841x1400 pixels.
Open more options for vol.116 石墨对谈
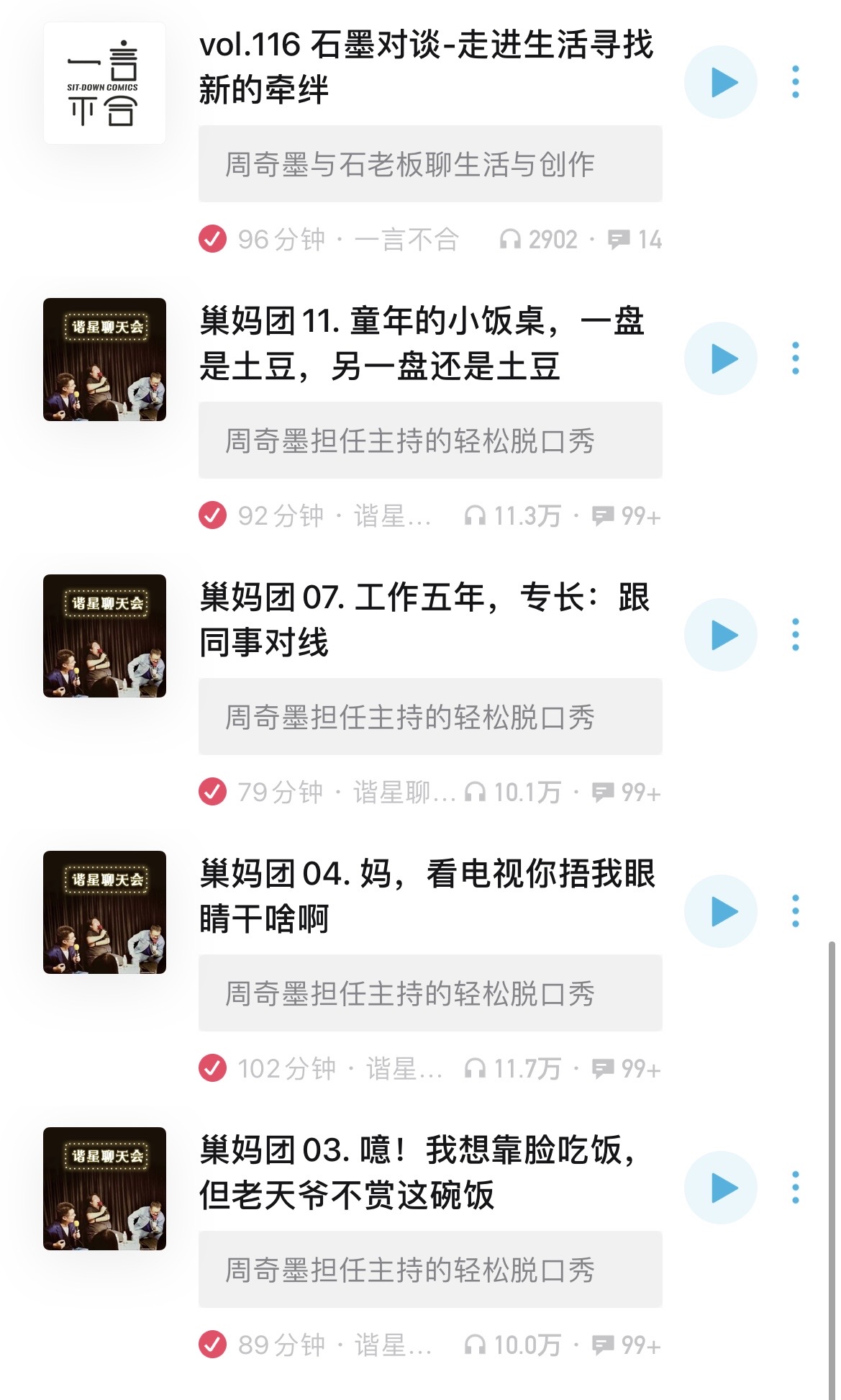pyautogui.click(x=795, y=82)
